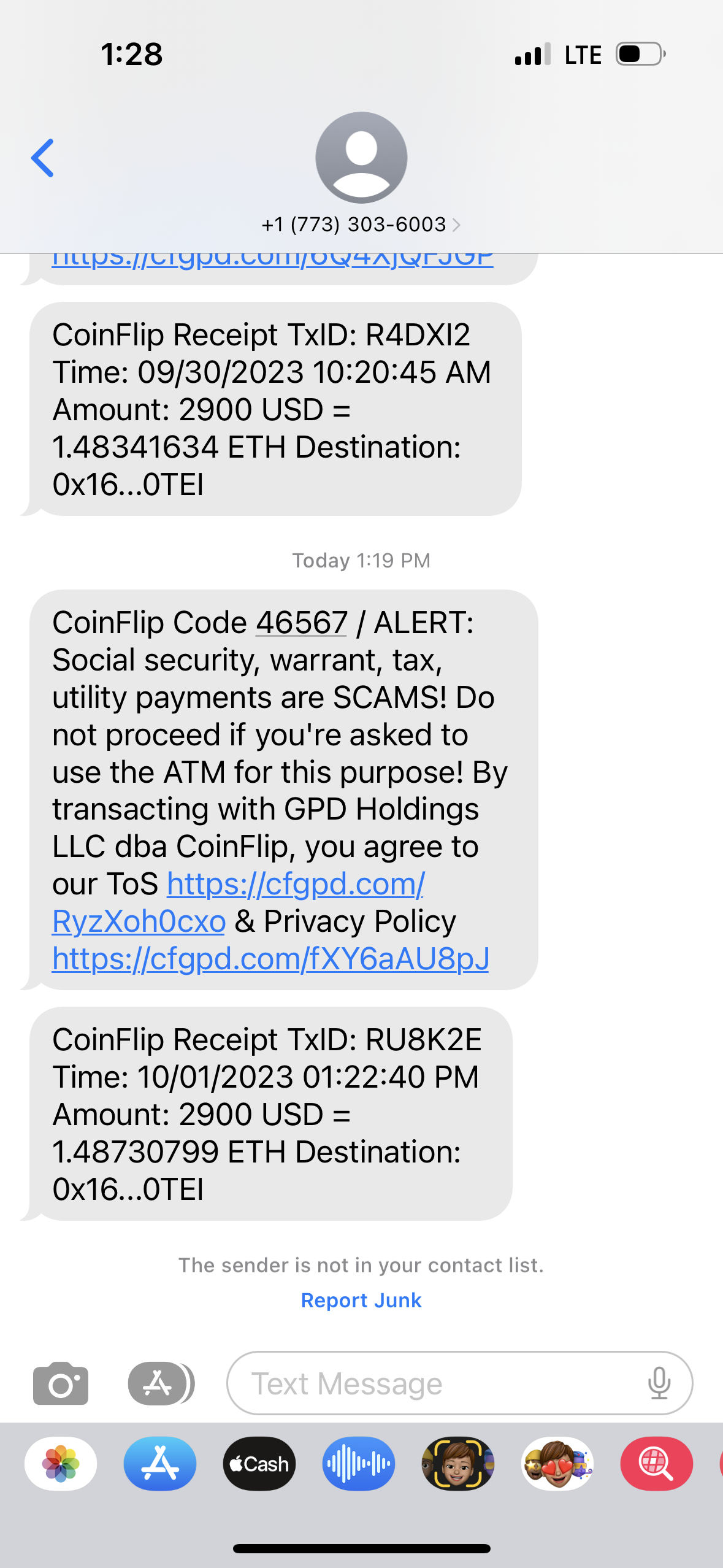Open the Memoji stickers app
The height and width of the screenshot is (1568, 723).
pos(557,1464)
